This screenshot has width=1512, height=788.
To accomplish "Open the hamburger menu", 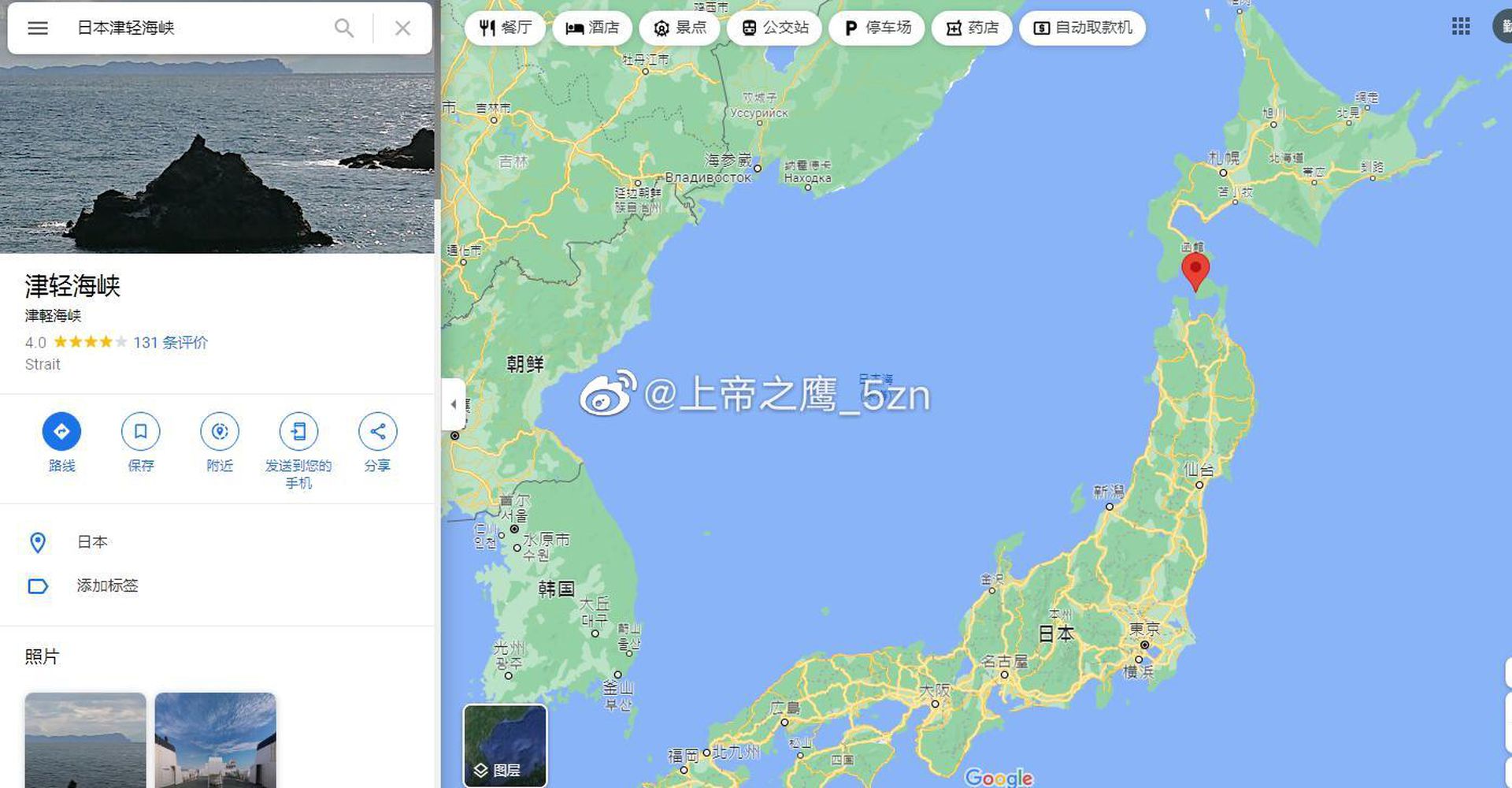I will coord(38,28).
